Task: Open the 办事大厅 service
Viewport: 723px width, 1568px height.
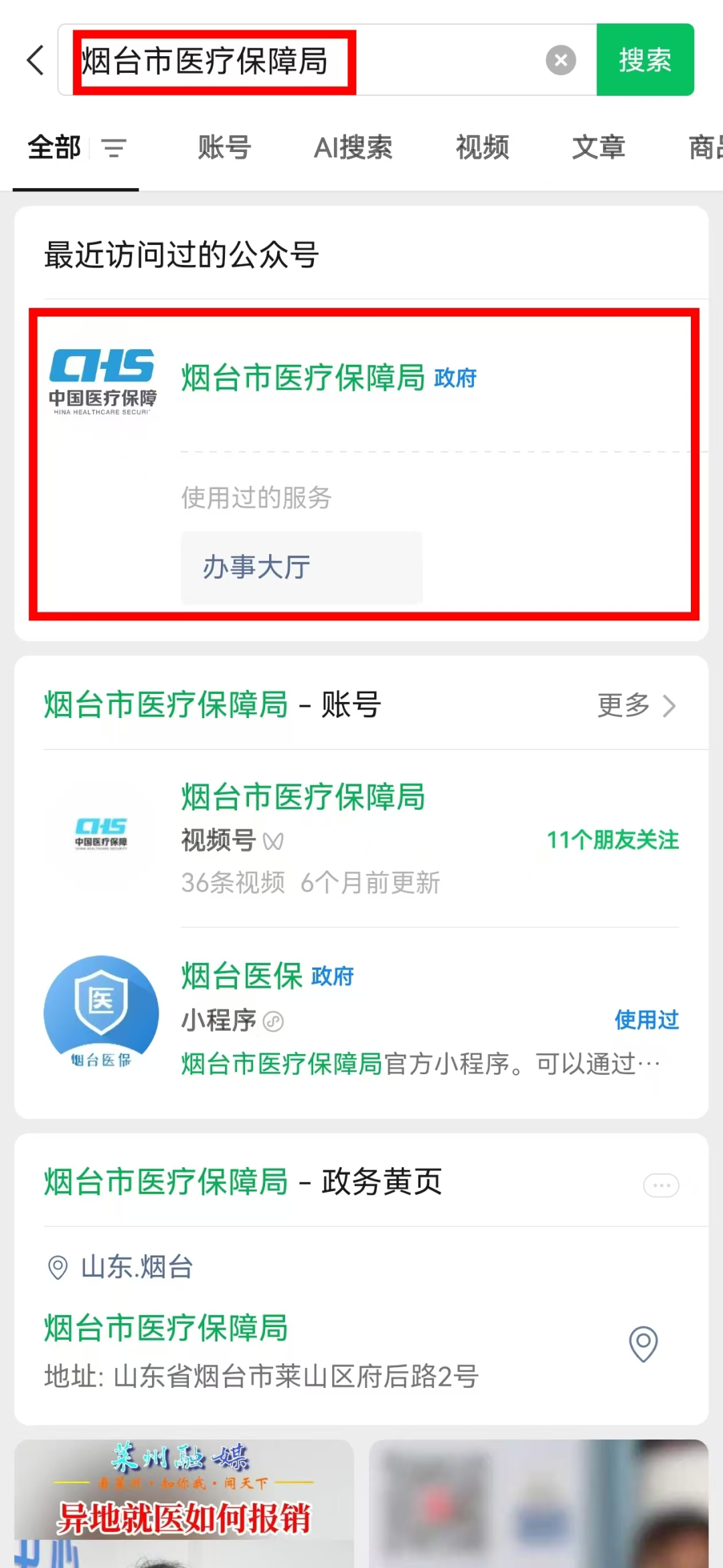Action: tap(301, 568)
